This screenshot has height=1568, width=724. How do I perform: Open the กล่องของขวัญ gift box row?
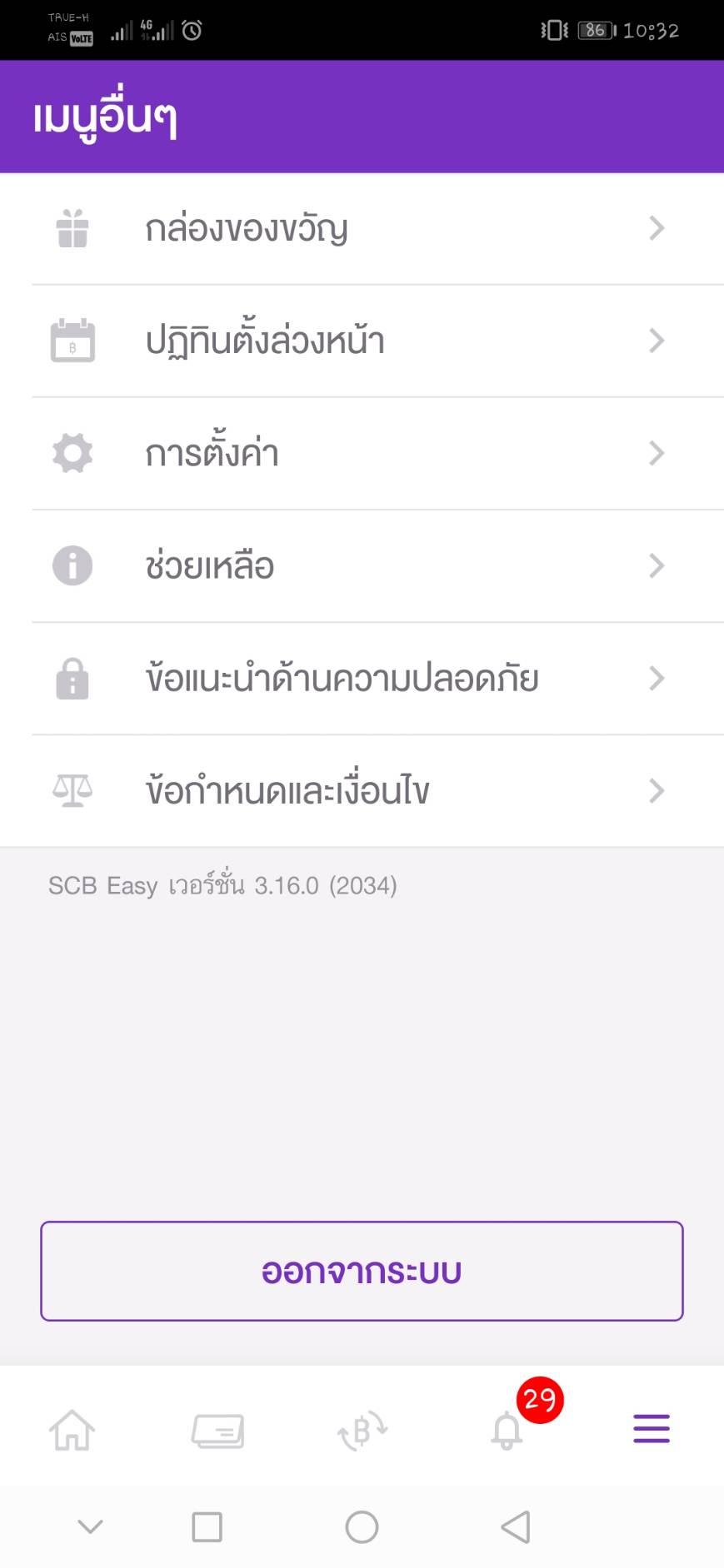(x=362, y=229)
